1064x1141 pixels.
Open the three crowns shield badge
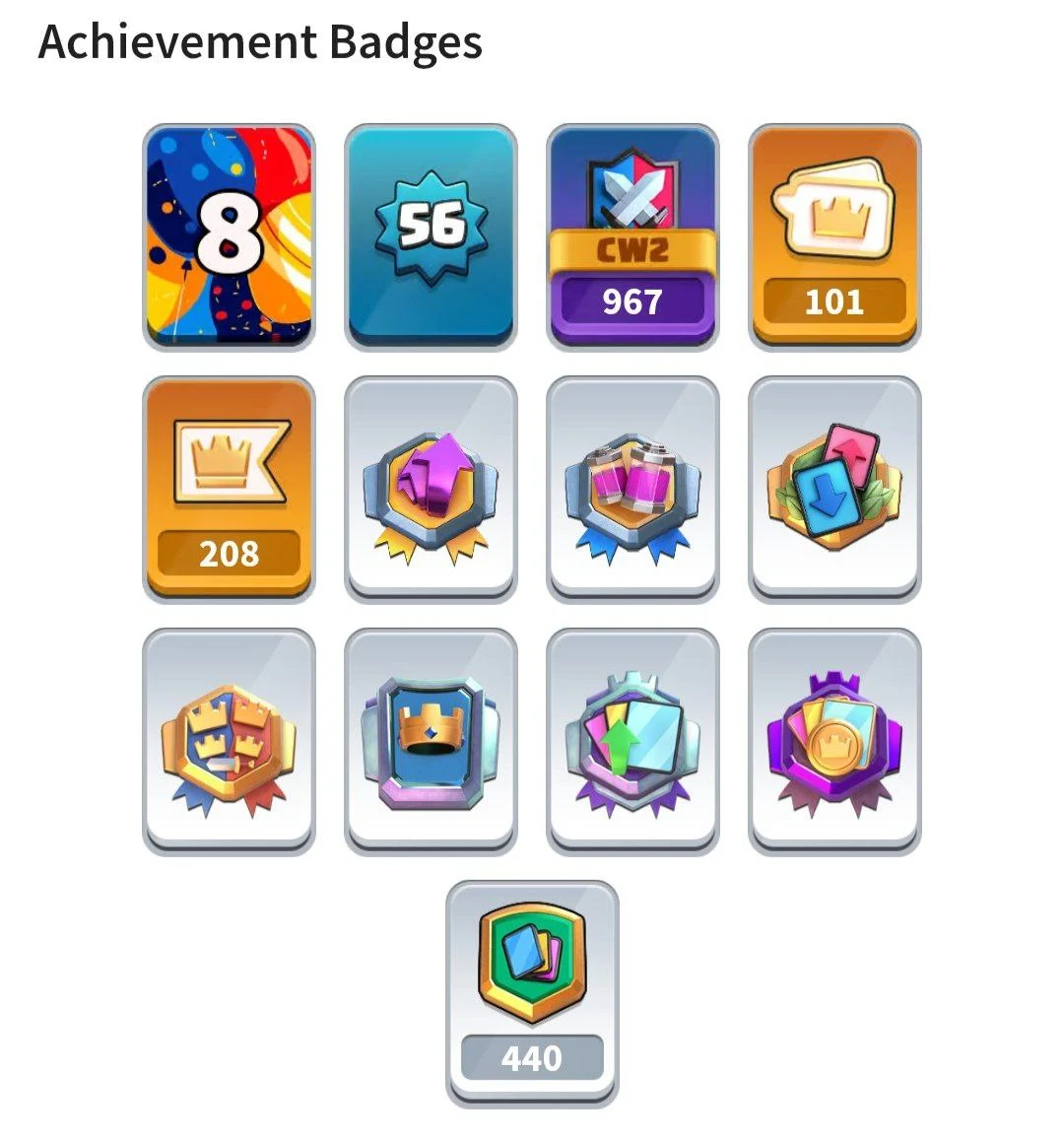(x=229, y=741)
